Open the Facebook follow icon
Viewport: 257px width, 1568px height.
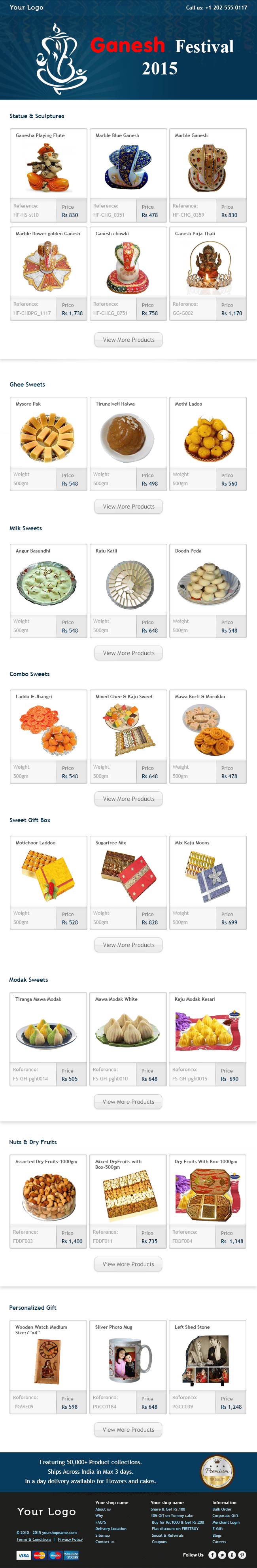tap(212, 1555)
